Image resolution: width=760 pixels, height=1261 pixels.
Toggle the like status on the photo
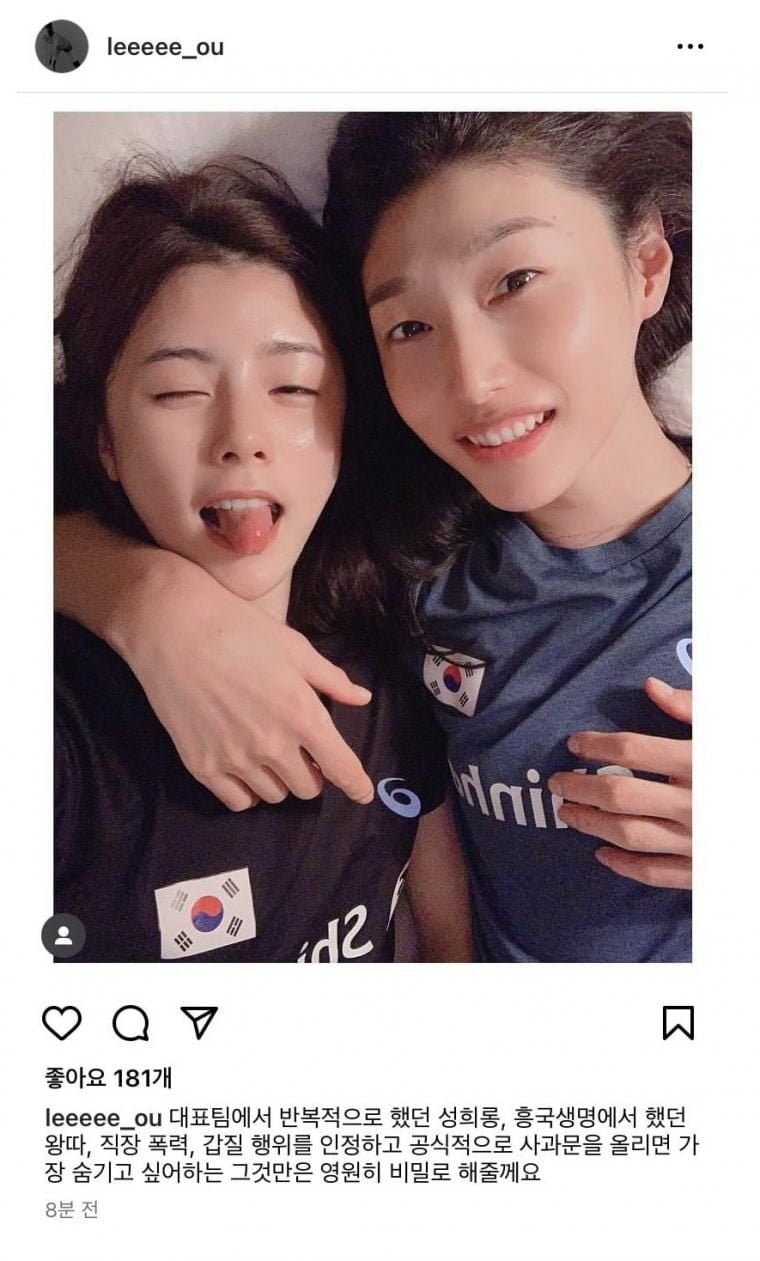click(63, 1020)
